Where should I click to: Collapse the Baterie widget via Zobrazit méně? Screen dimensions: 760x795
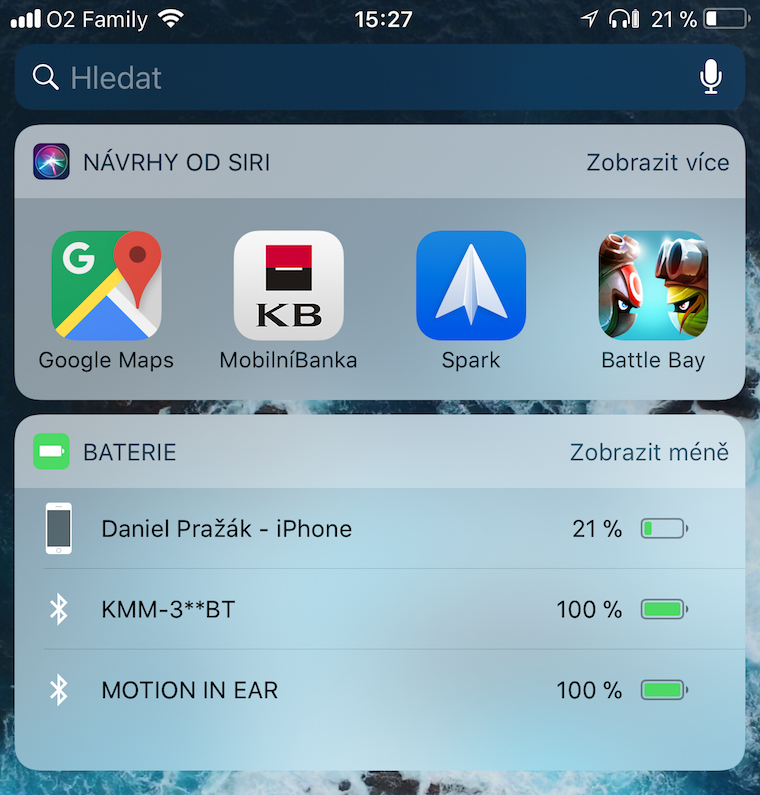coord(648,452)
